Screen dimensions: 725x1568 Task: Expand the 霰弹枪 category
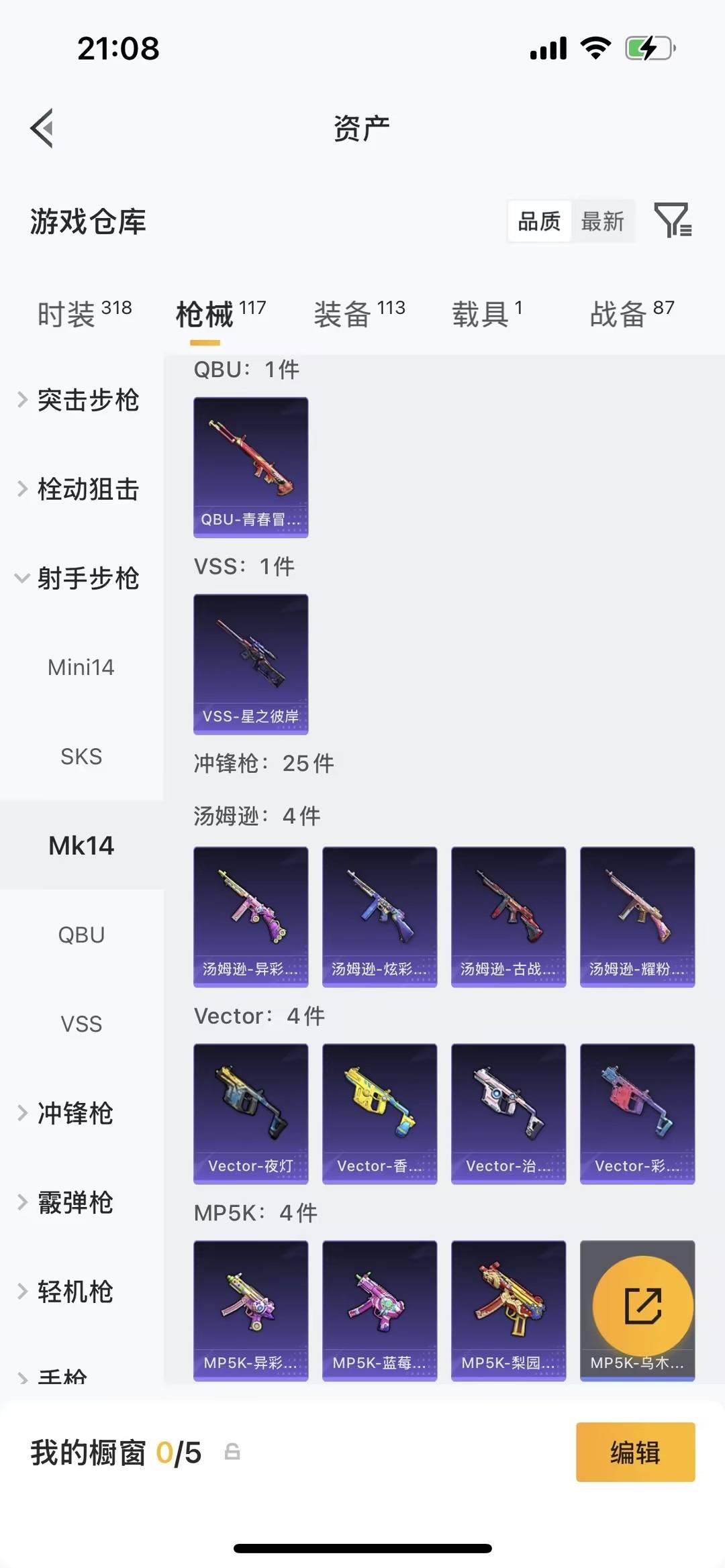click(74, 1202)
